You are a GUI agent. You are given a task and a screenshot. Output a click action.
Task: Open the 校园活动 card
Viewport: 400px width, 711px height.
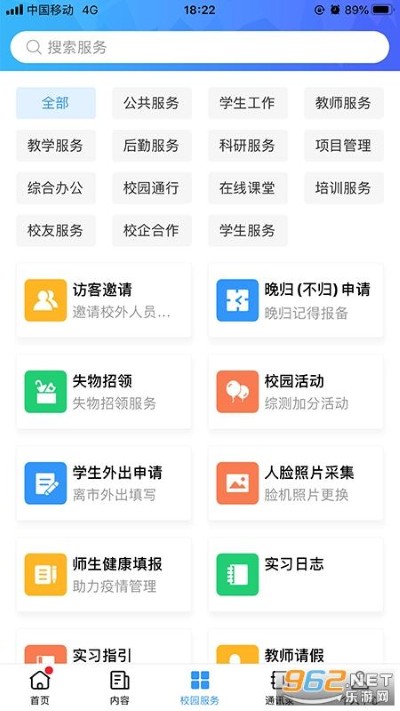tap(296, 392)
